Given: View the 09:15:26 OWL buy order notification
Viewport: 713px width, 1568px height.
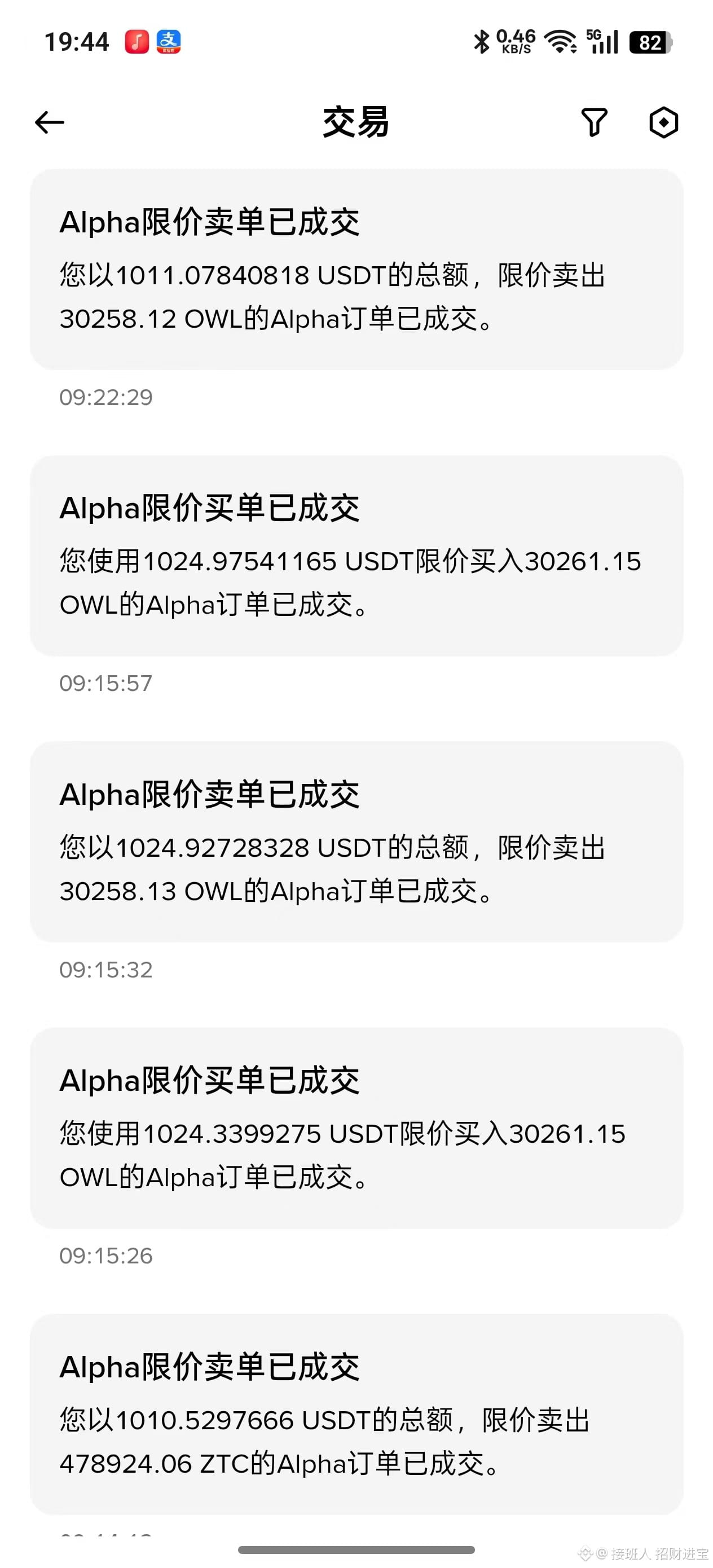Looking at the screenshot, I should [356, 1127].
